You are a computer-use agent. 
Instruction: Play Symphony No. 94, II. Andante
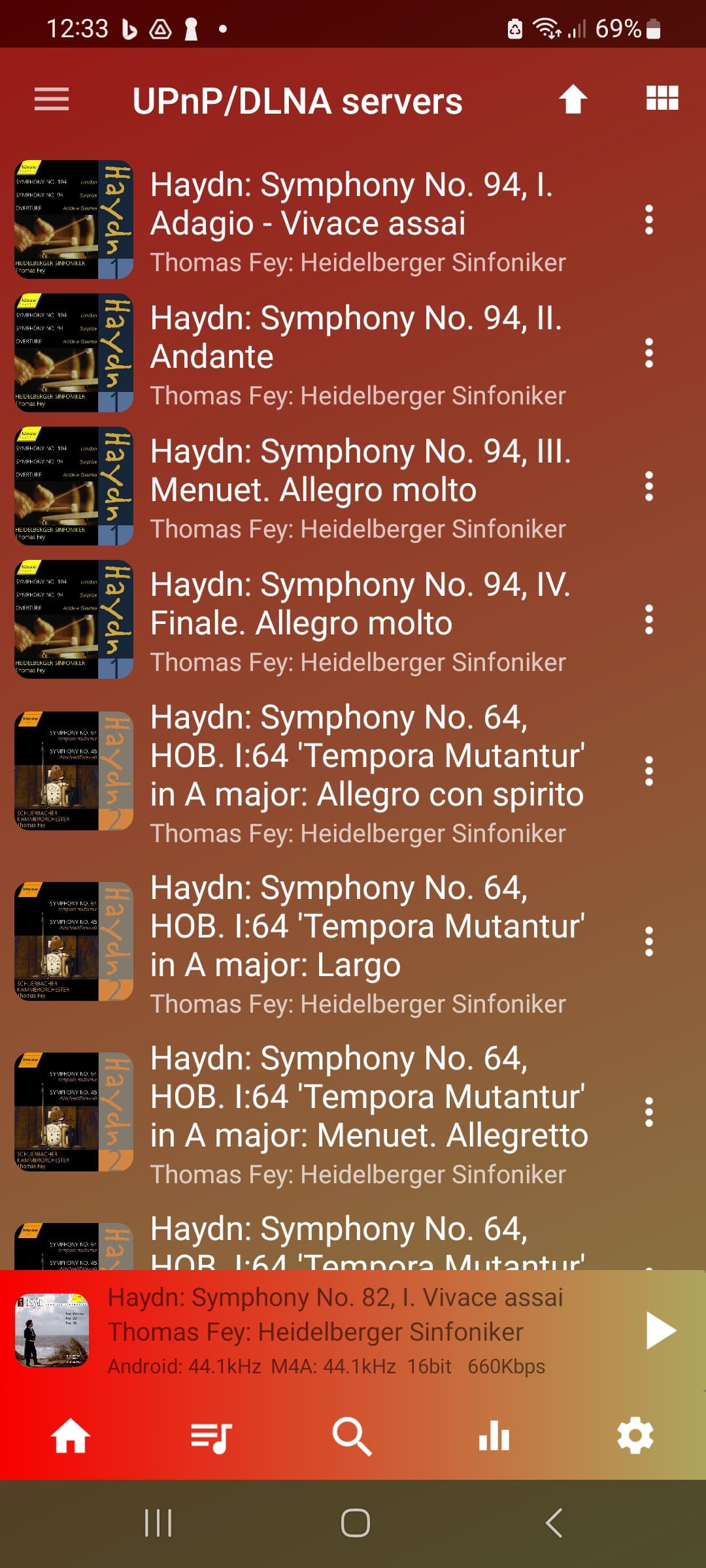point(353,353)
